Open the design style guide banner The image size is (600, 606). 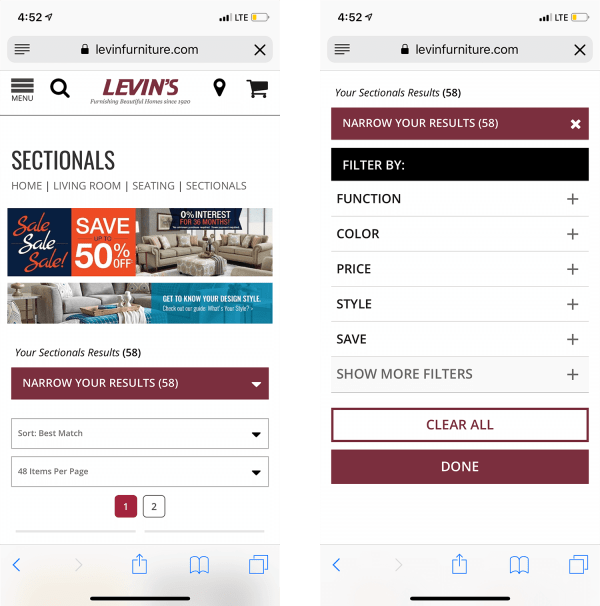pyautogui.click(x=140, y=303)
